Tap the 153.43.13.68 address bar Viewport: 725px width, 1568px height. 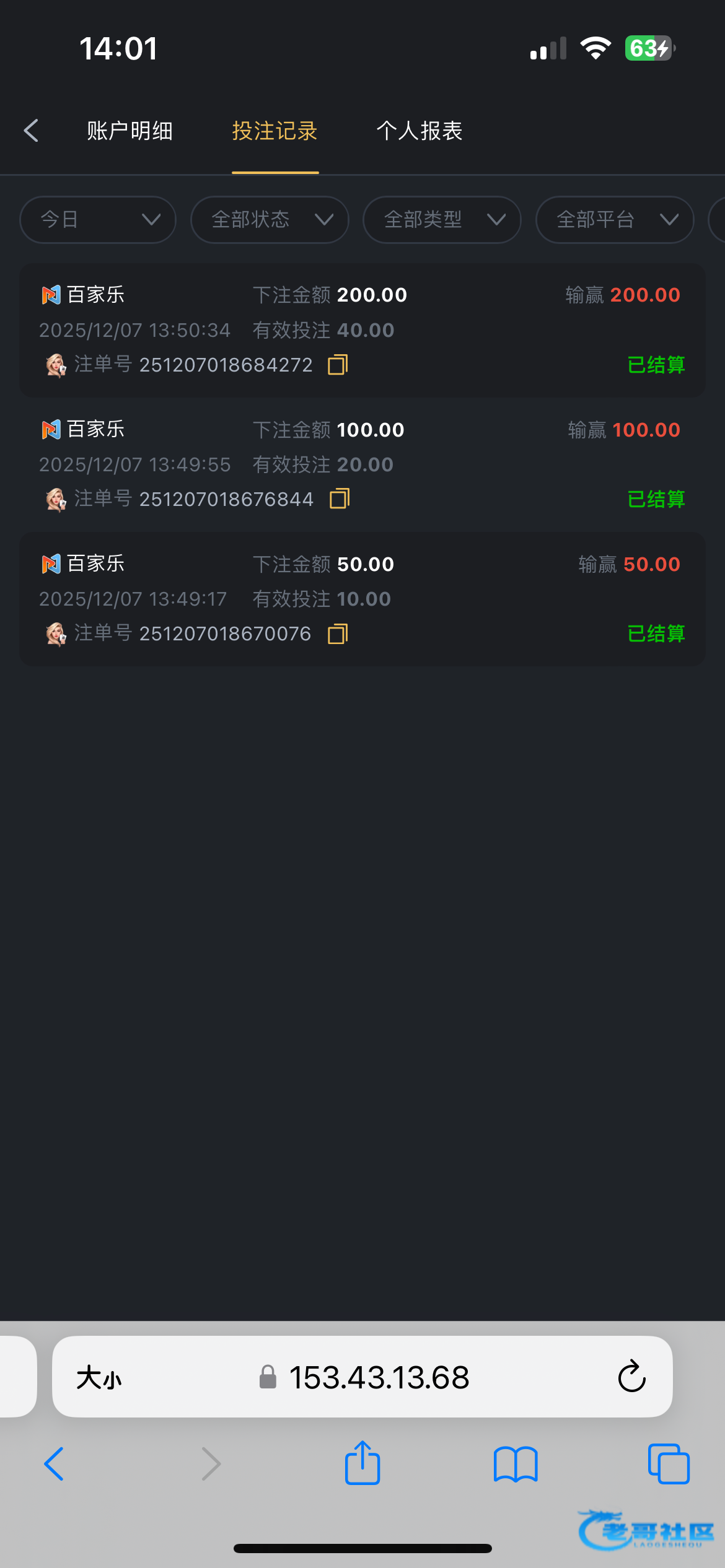click(x=378, y=1377)
